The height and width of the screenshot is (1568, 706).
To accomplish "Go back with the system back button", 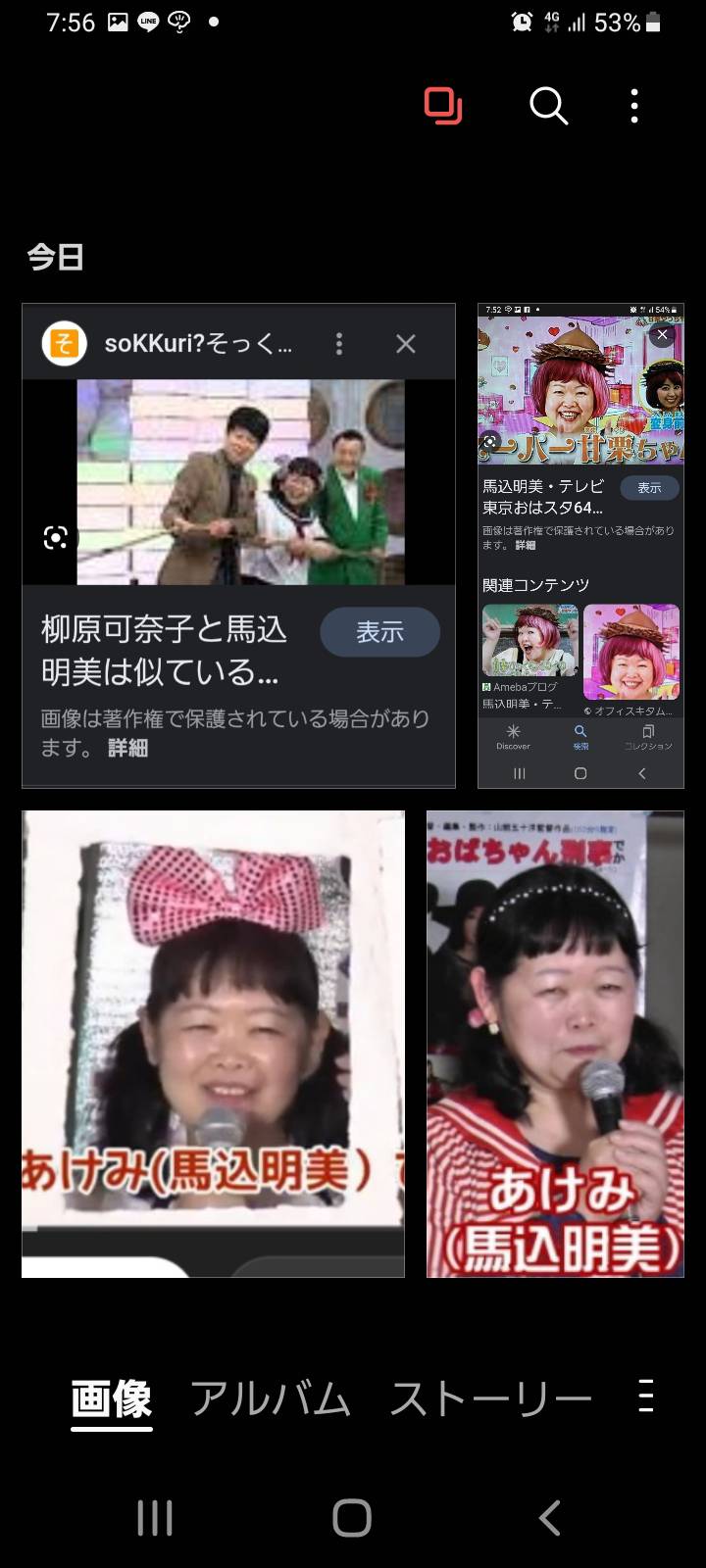I will pyautogui.click(x=550, y=1518).
